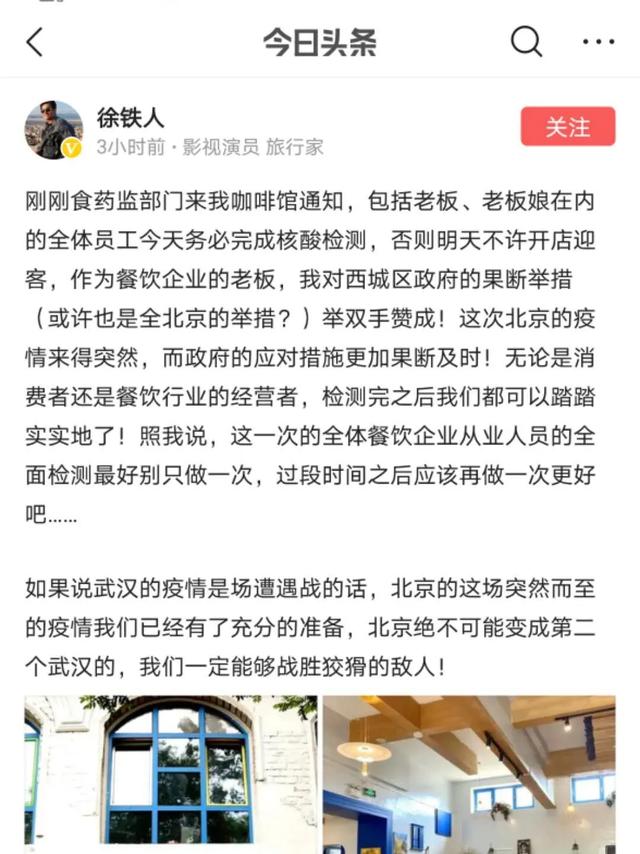View the café interior photo

[x=468, y=775]
